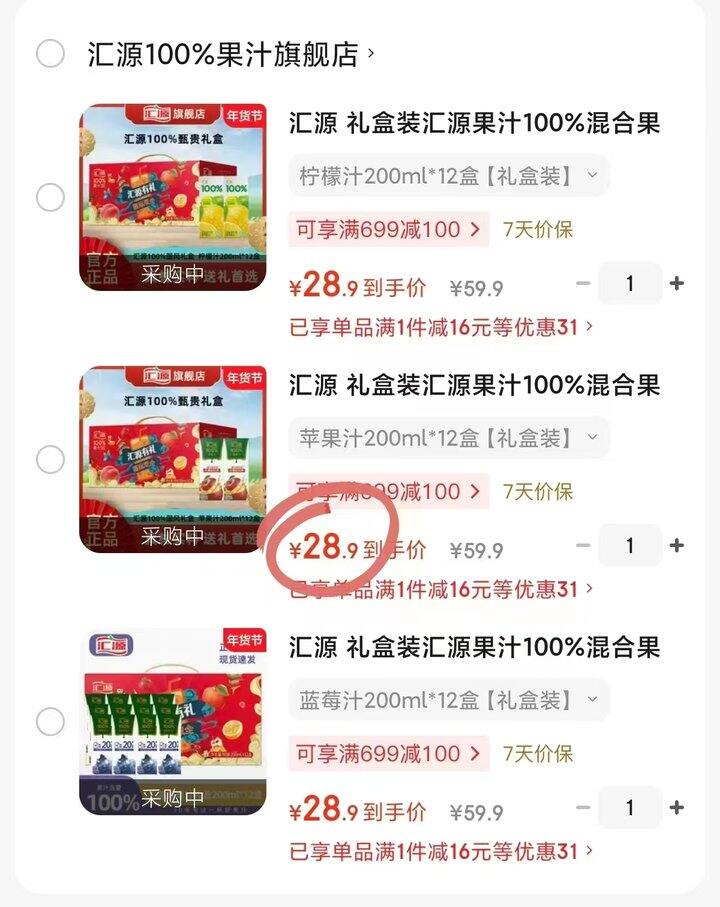
Task: Increase quantity of the 柠檬汁 gift box
Action: click(x=677, y=284)
